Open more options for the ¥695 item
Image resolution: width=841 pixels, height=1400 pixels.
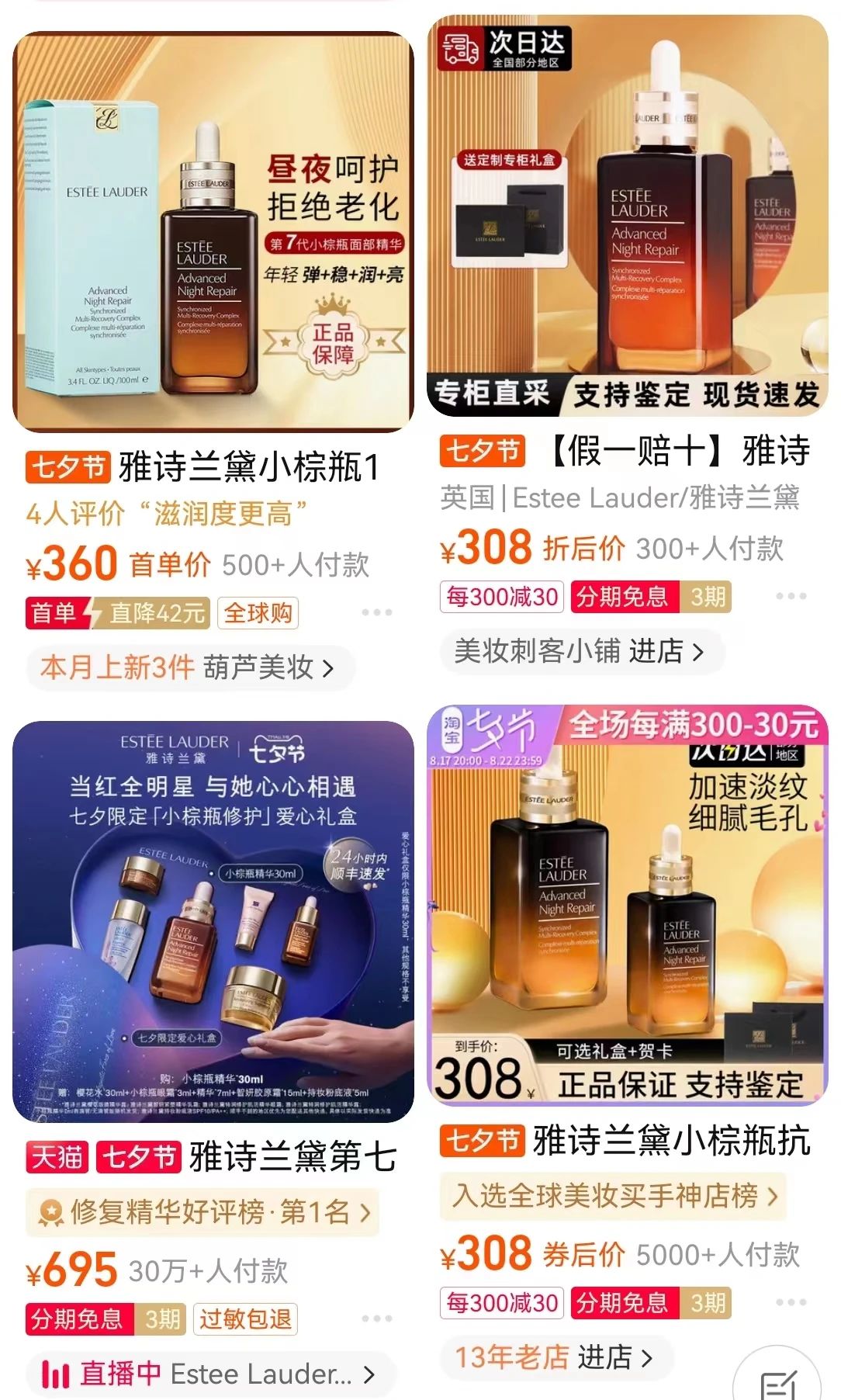click(377, 1319)
